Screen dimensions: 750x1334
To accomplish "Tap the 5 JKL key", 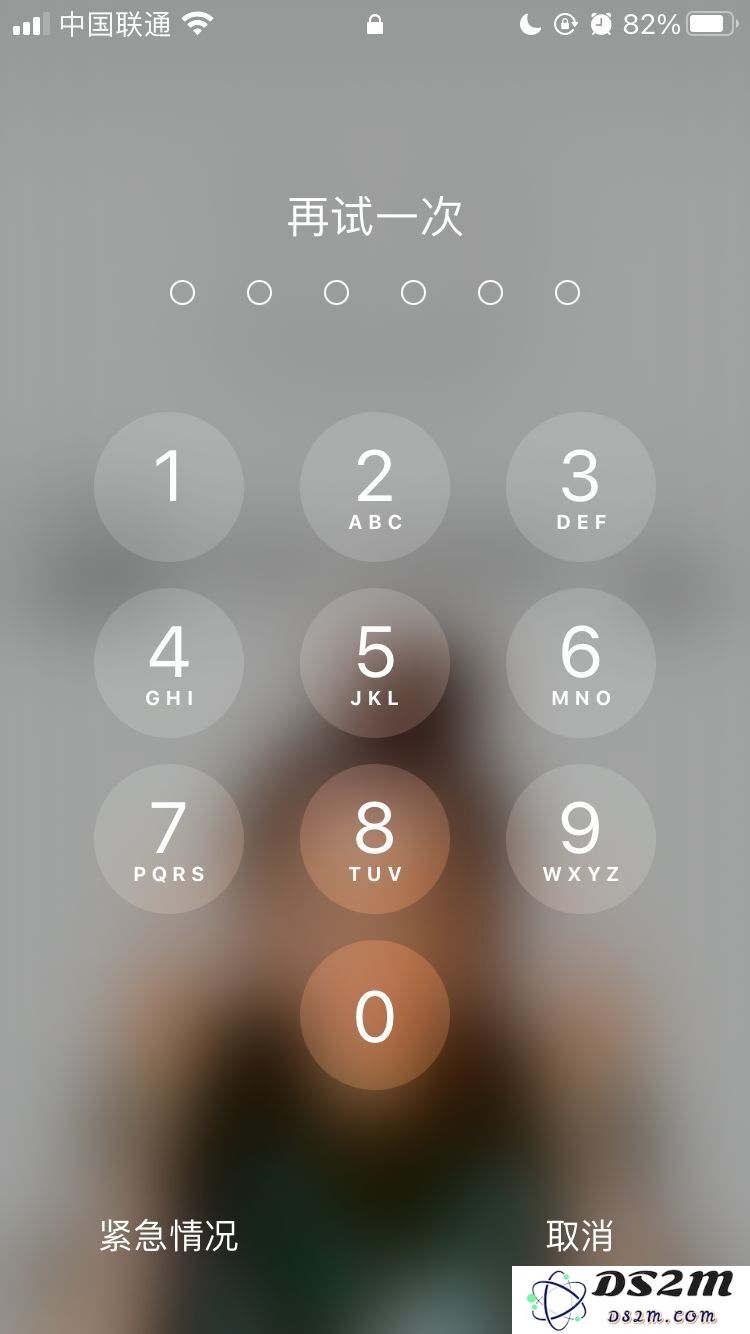I will coord(375,663).
